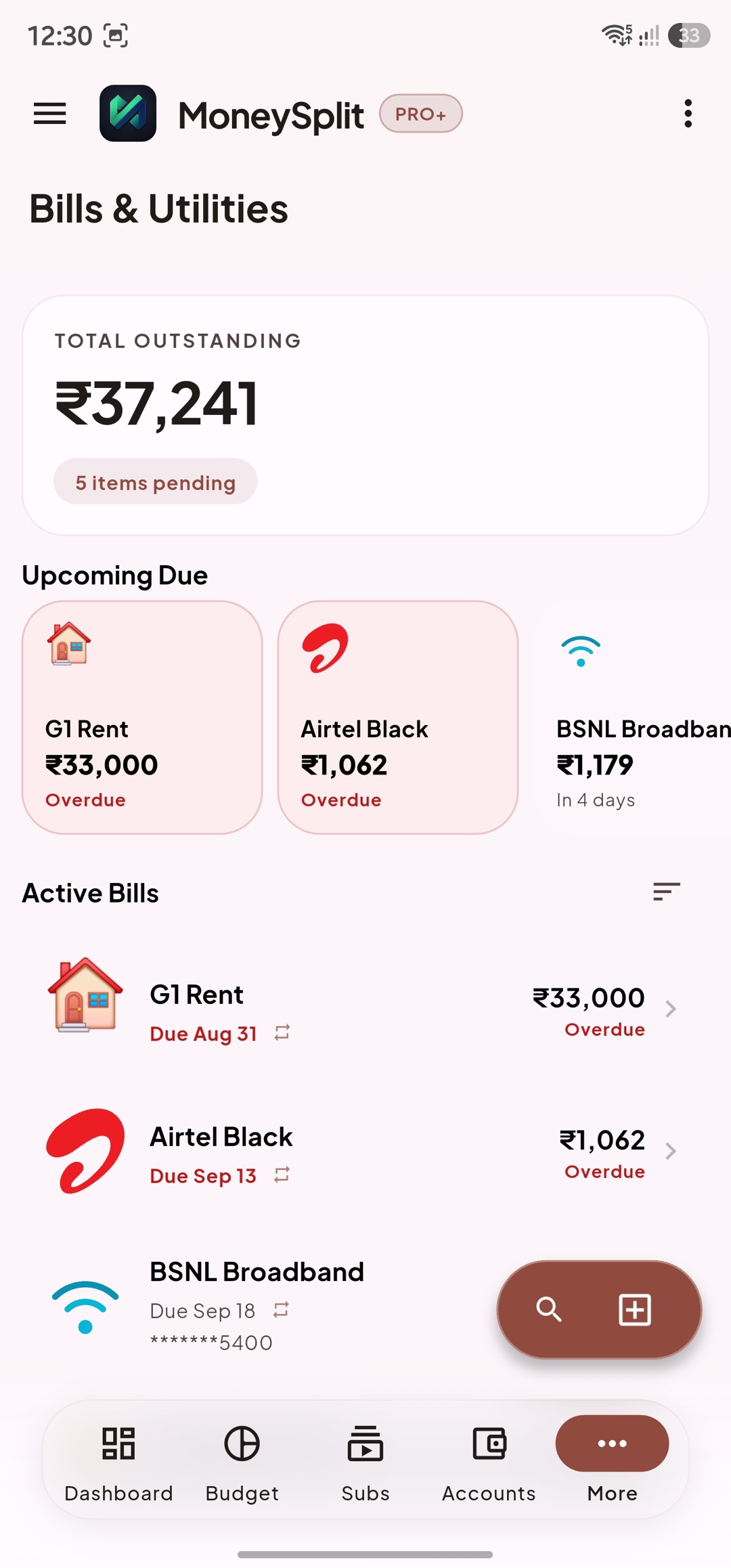Switch to the Accounts tab
Viewport: 731px width, 1568px height.
489,1460
